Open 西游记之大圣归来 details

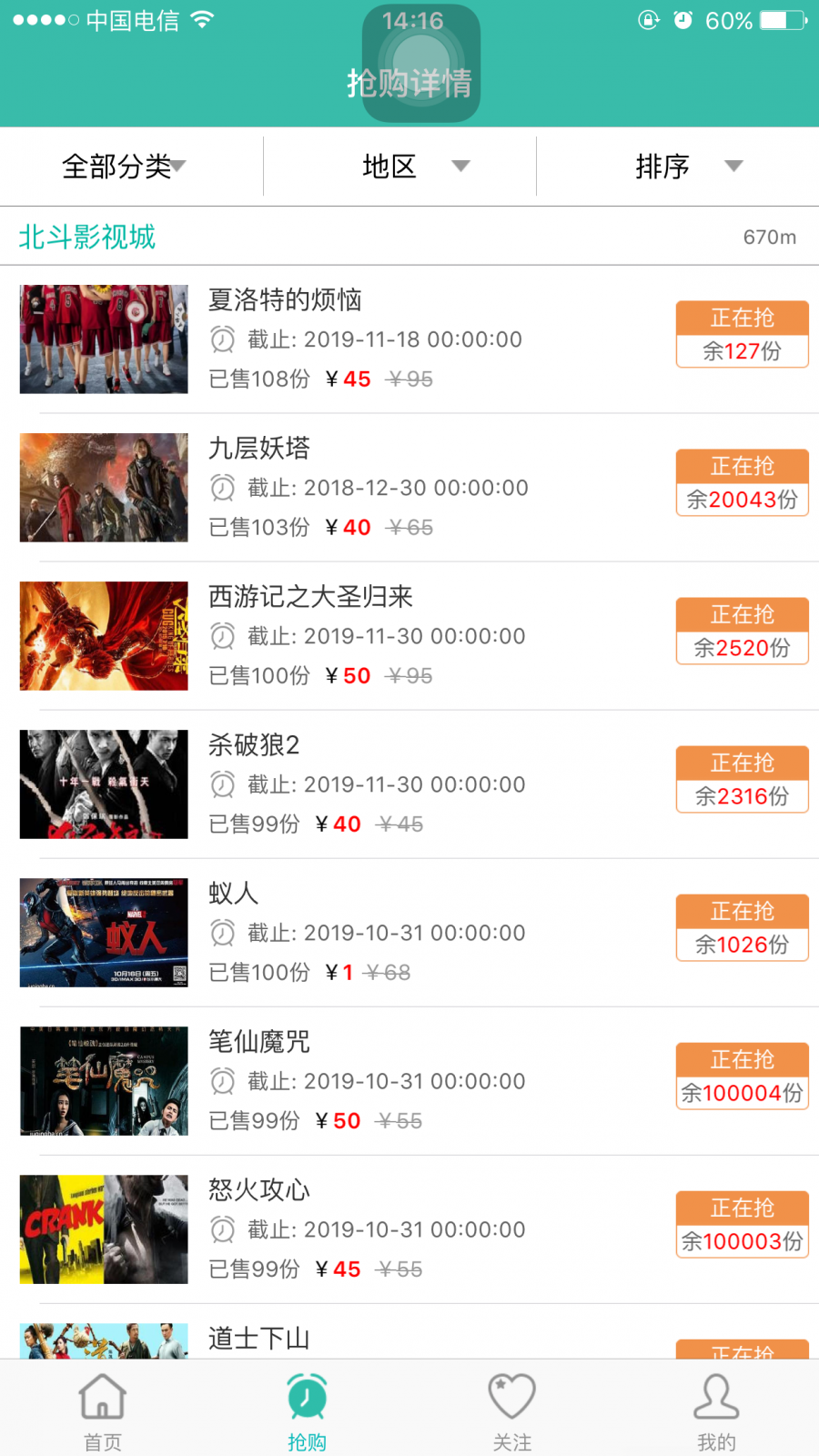409,636
